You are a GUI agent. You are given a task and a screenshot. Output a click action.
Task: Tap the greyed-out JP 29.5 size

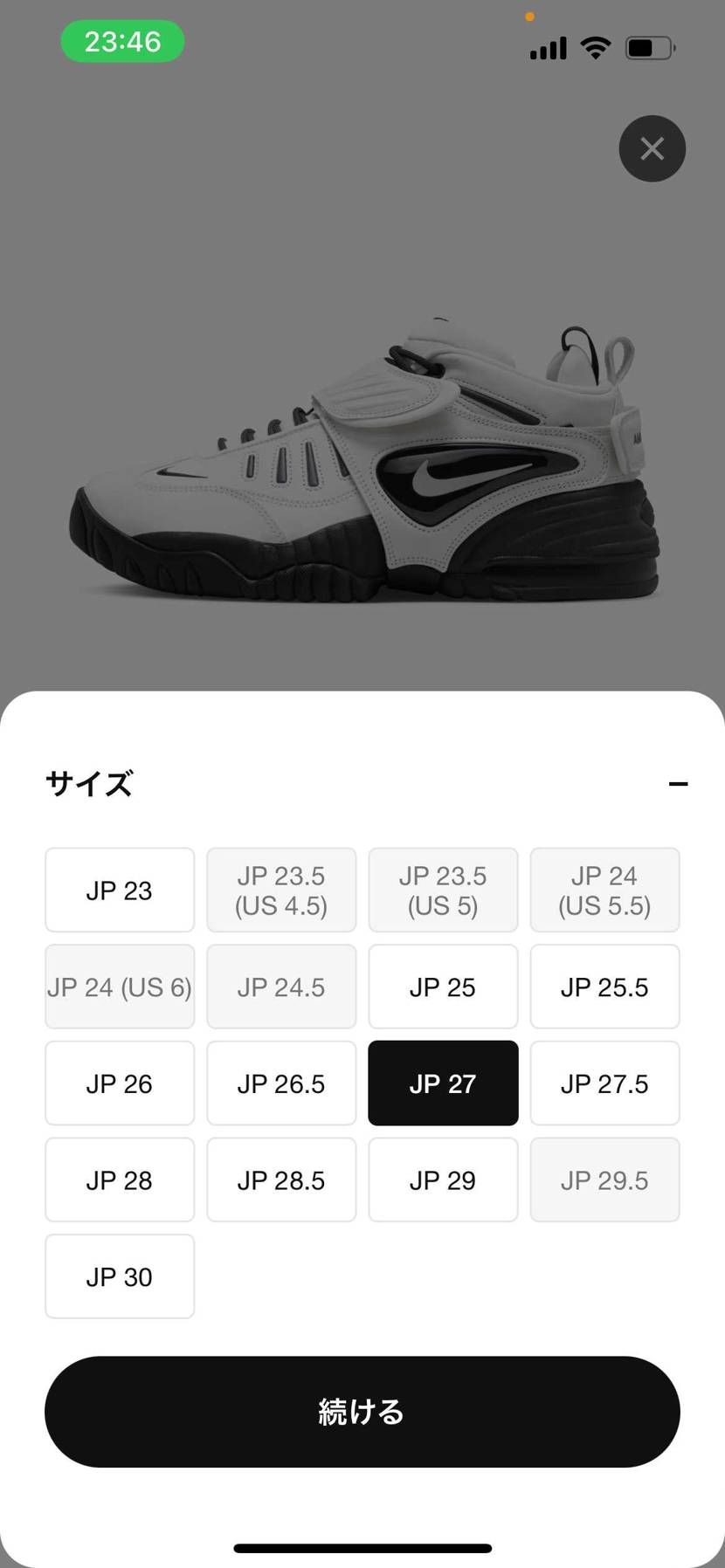point(604,1179)
